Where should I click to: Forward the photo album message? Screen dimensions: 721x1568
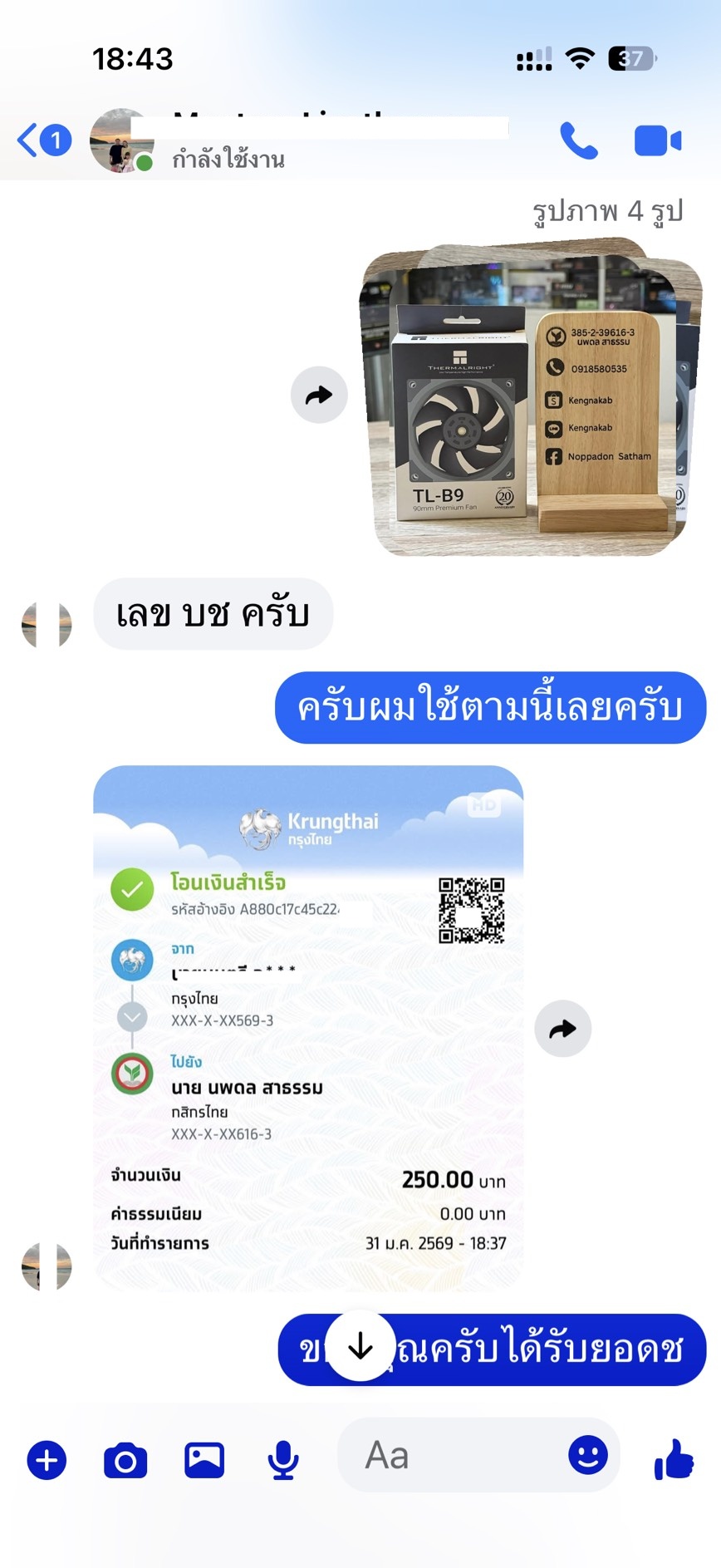(319, 395)
